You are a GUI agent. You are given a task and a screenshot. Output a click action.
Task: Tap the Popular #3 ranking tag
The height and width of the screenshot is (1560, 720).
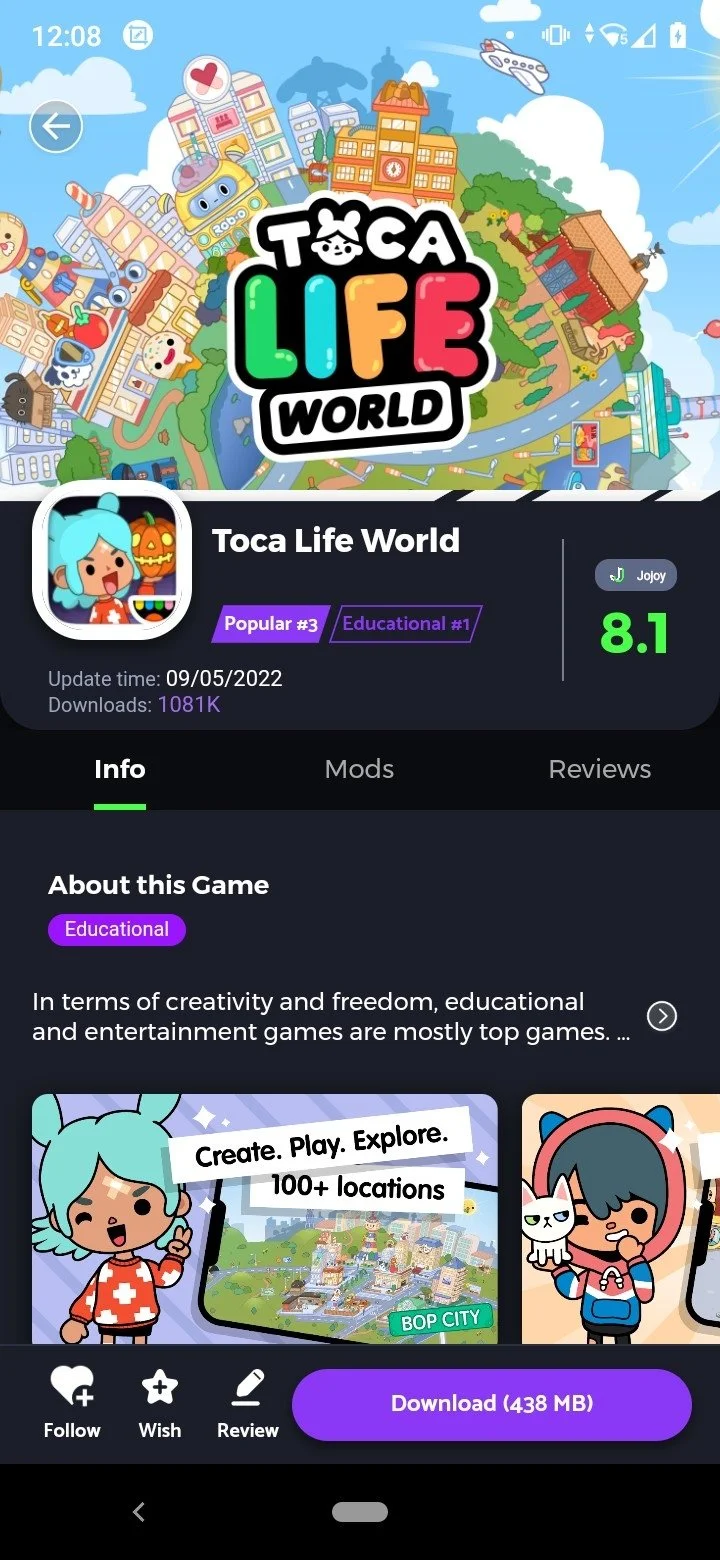269,624
